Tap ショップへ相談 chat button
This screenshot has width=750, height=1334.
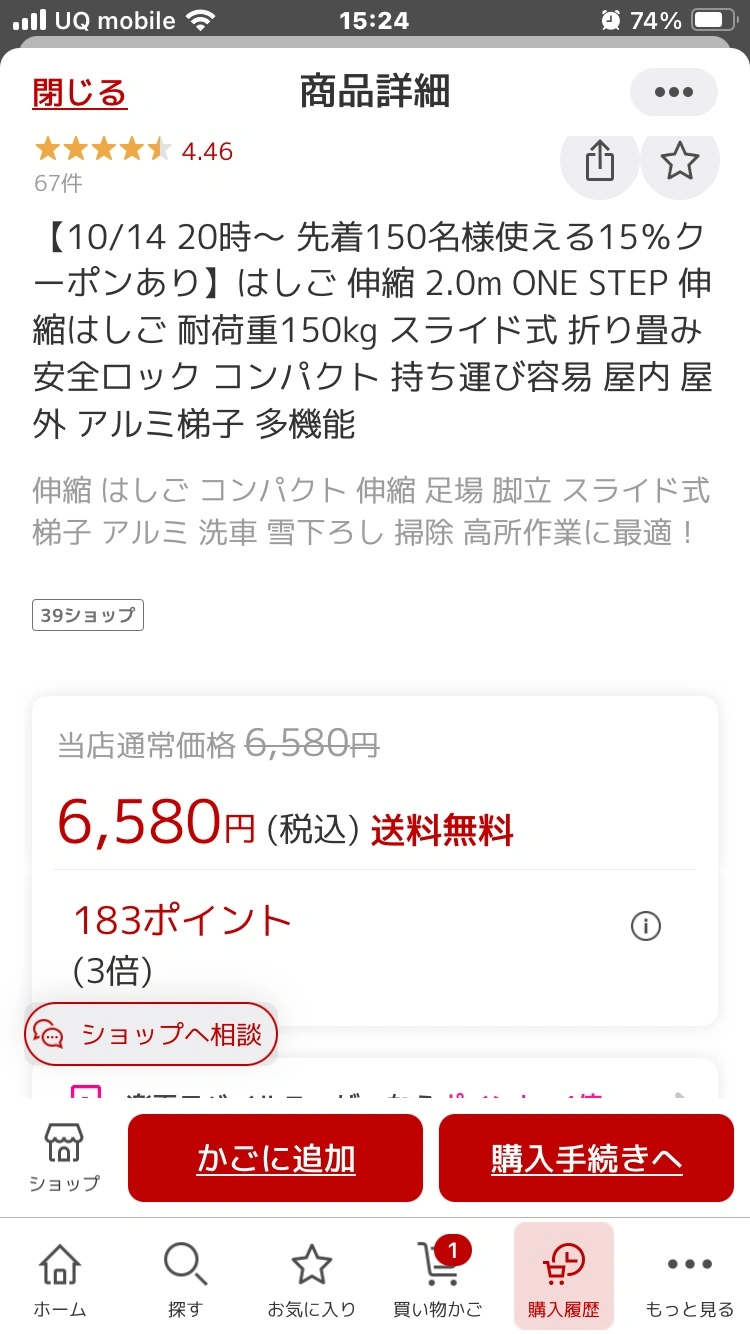pos(151,1034)
